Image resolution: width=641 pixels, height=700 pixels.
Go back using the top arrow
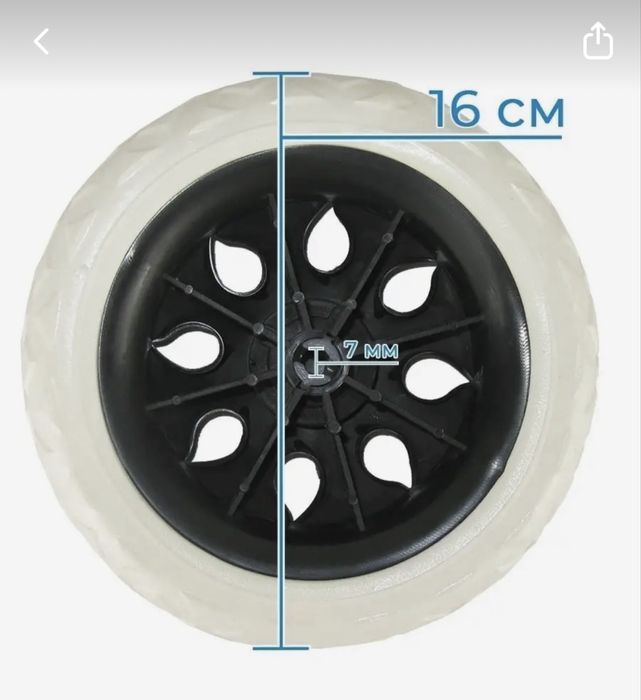pyautogui.click(x=41, y=41)
